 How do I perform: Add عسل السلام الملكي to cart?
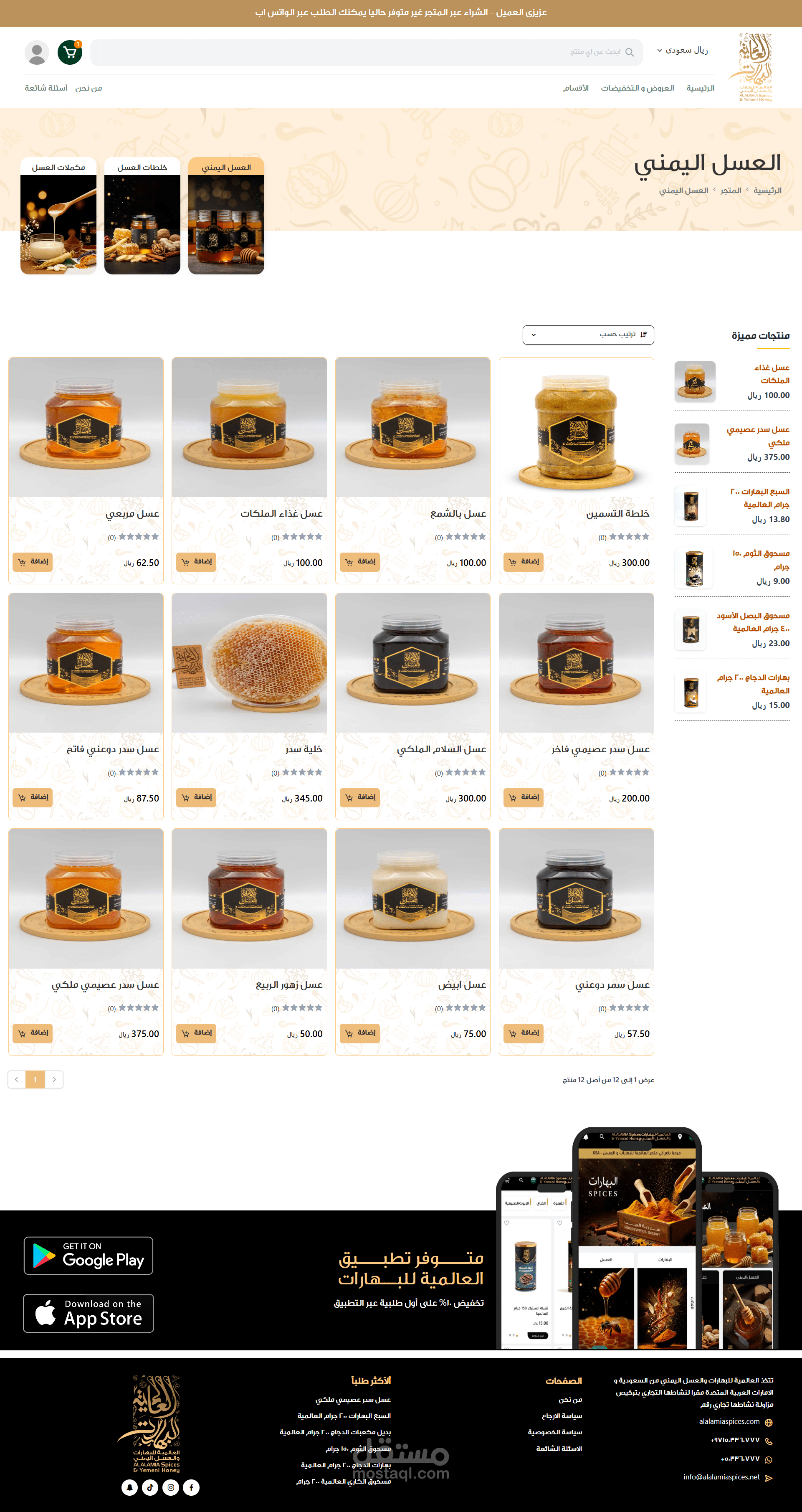point(359,797)
